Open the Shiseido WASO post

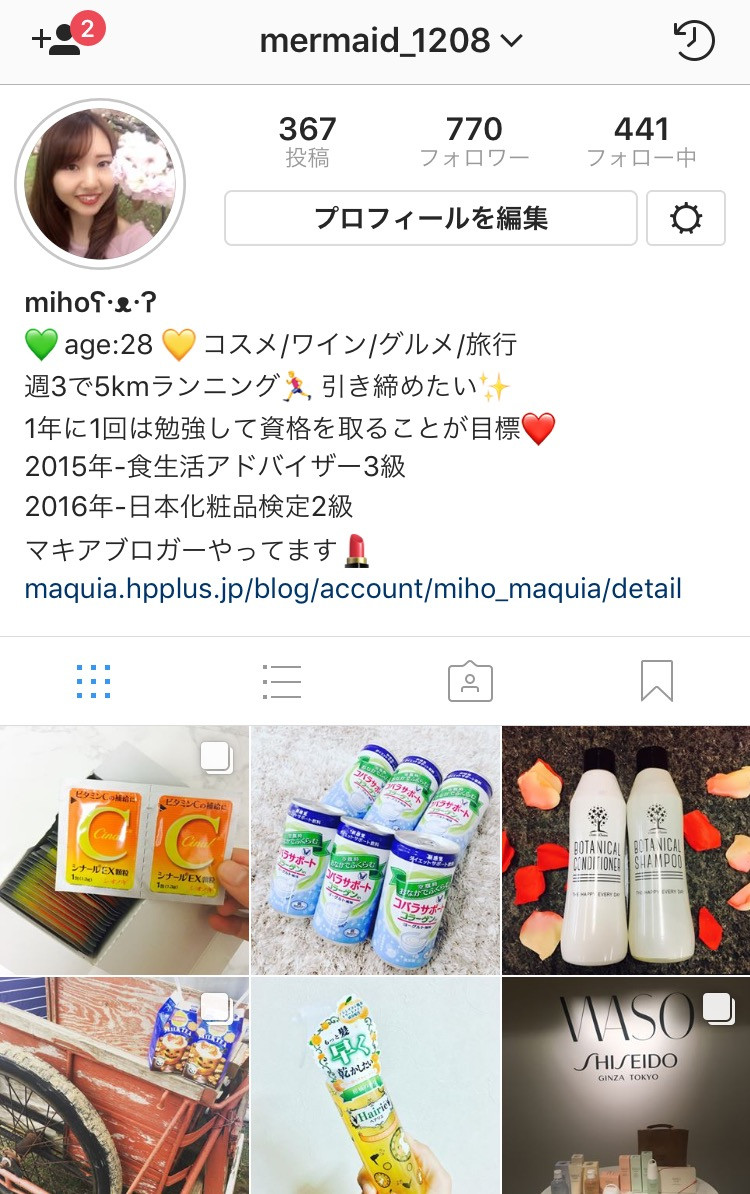(x=626, y=1086)
